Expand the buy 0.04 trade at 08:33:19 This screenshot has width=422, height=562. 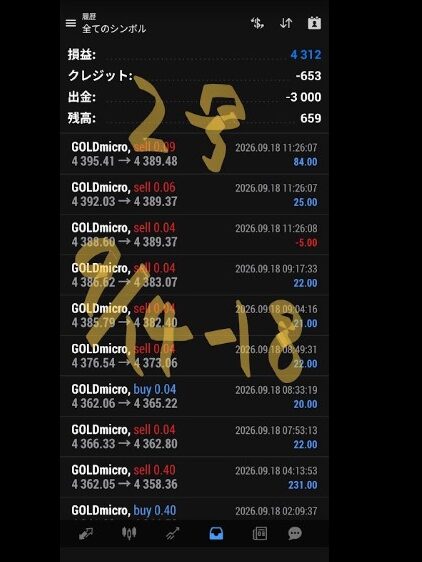click(x=194, y=396)
